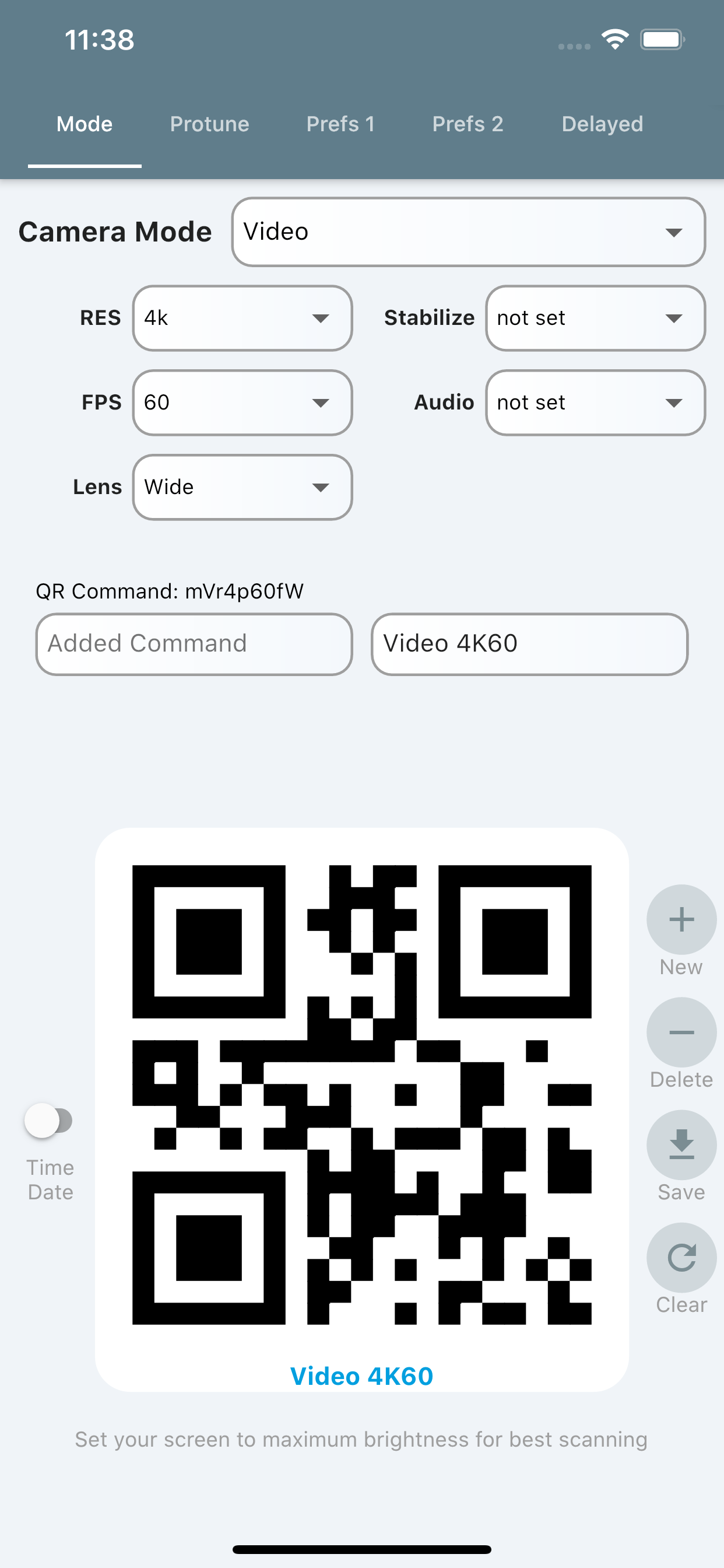Open the Audio options dropdown
This screenshot has width=724, height=1568.
click(595, 402)
